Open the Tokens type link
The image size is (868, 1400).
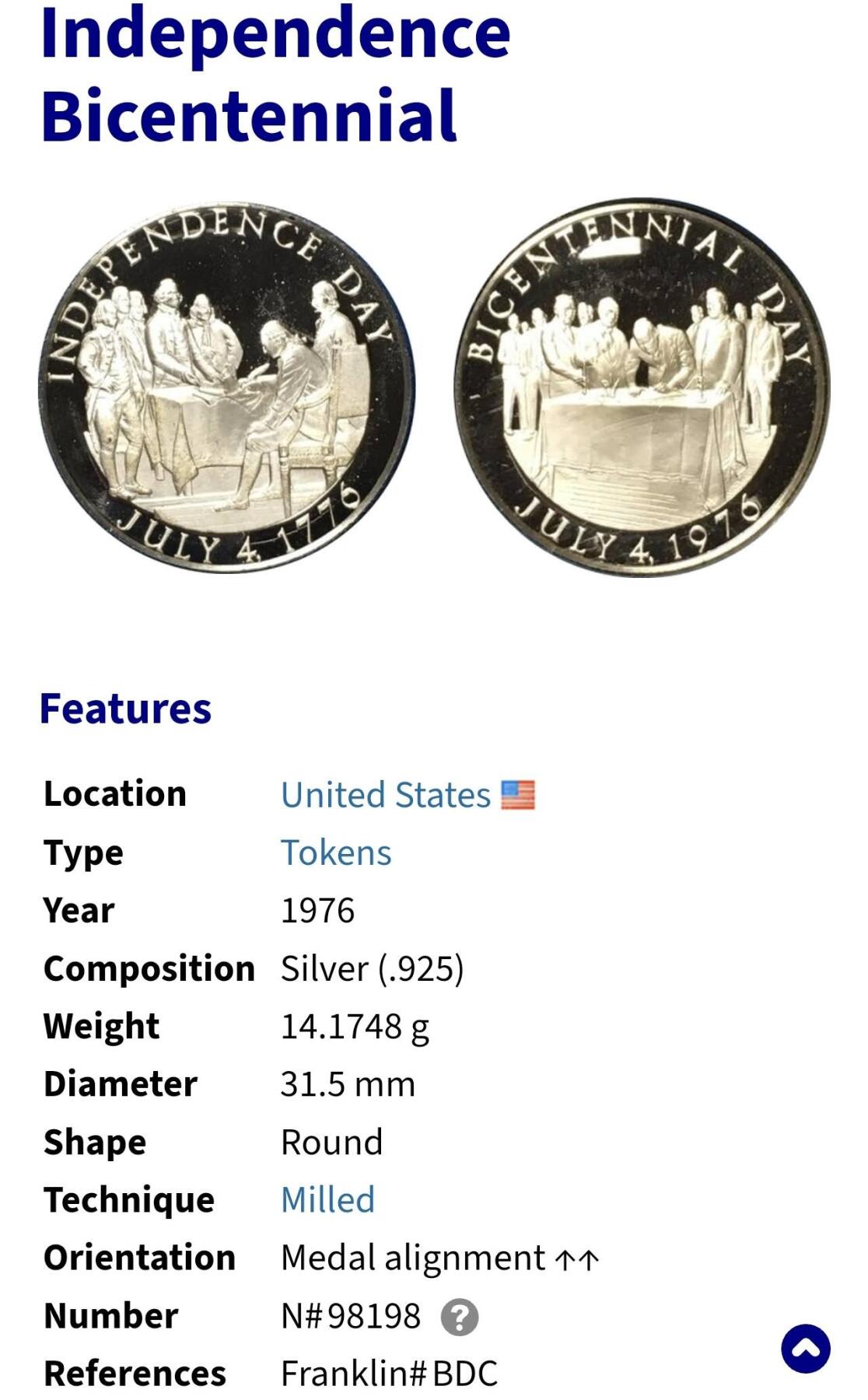pyautogui.click(x=336, y=852)
